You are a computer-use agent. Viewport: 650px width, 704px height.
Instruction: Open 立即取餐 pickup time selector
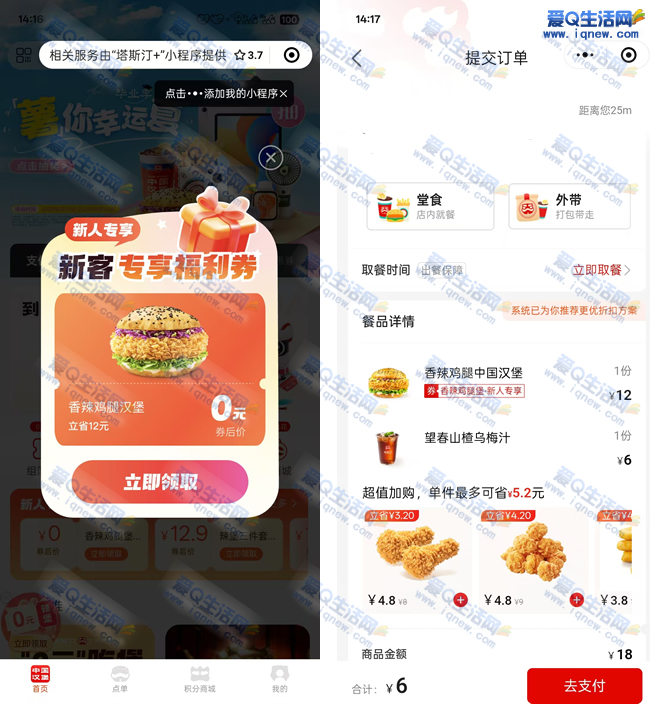[x=601, y=270]
